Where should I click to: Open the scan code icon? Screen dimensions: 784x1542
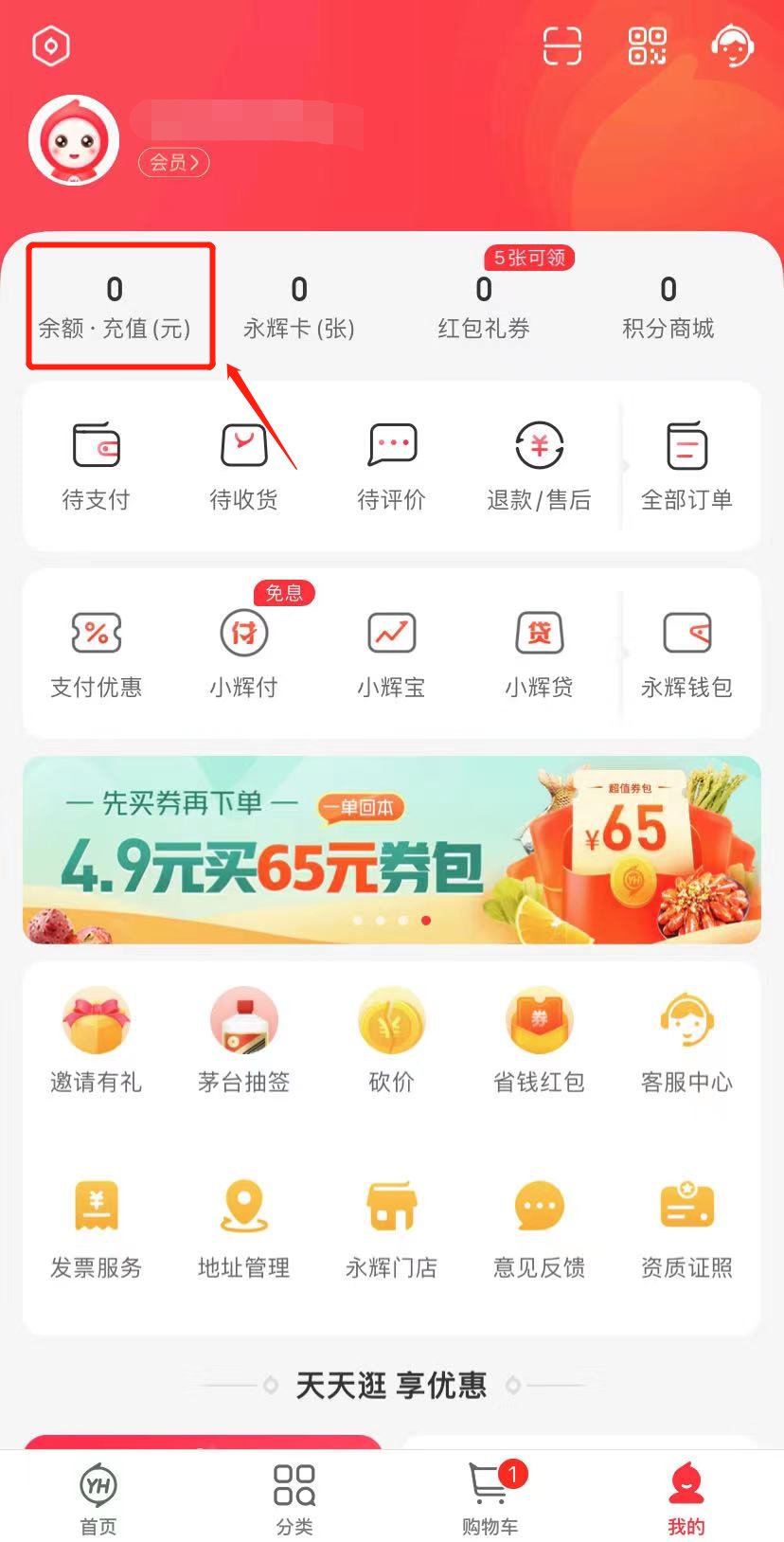pos(561,45)
